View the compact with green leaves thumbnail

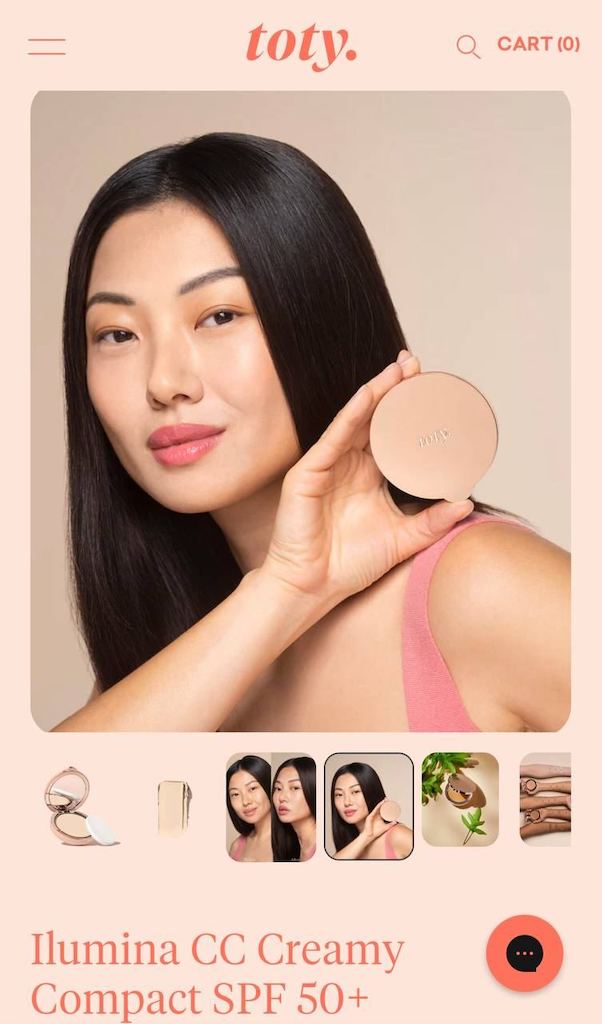pos(460,800)
